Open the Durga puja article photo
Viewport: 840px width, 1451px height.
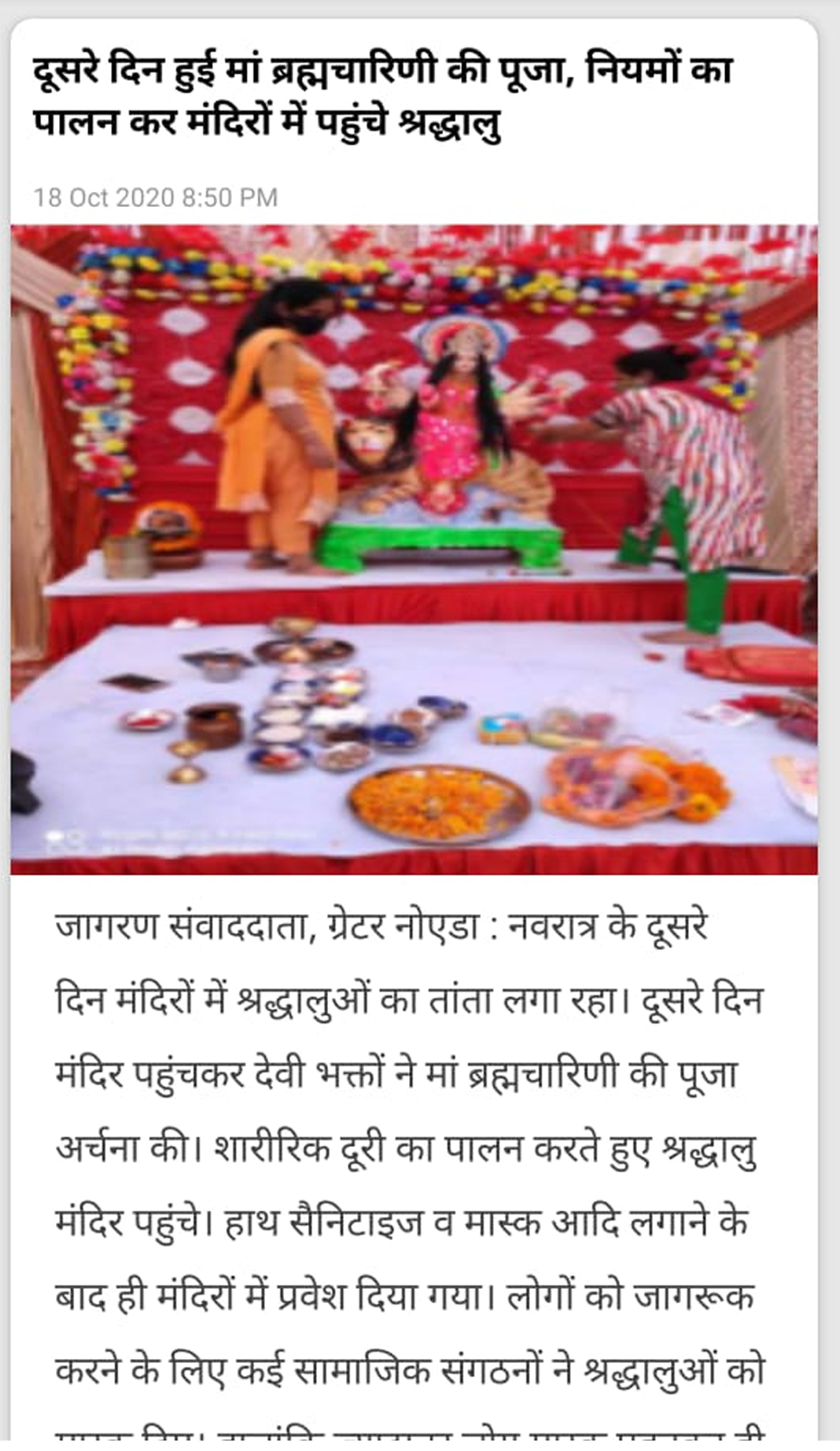tap(414, 549)
